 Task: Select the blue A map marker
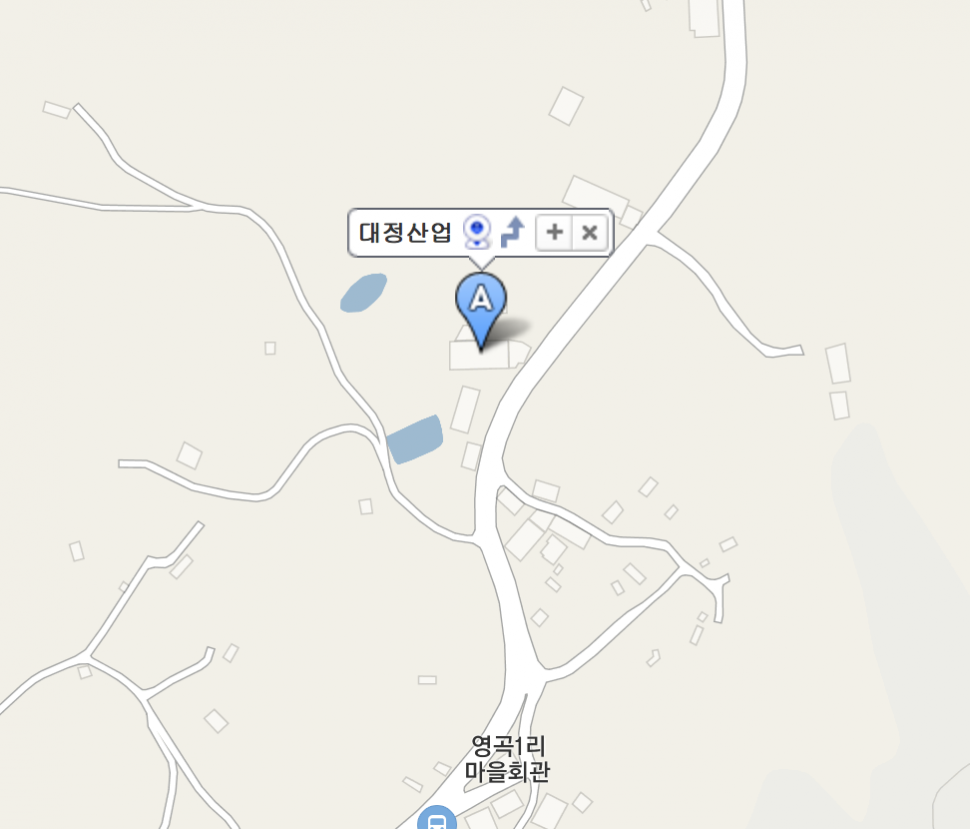click(x=481, y=302)
